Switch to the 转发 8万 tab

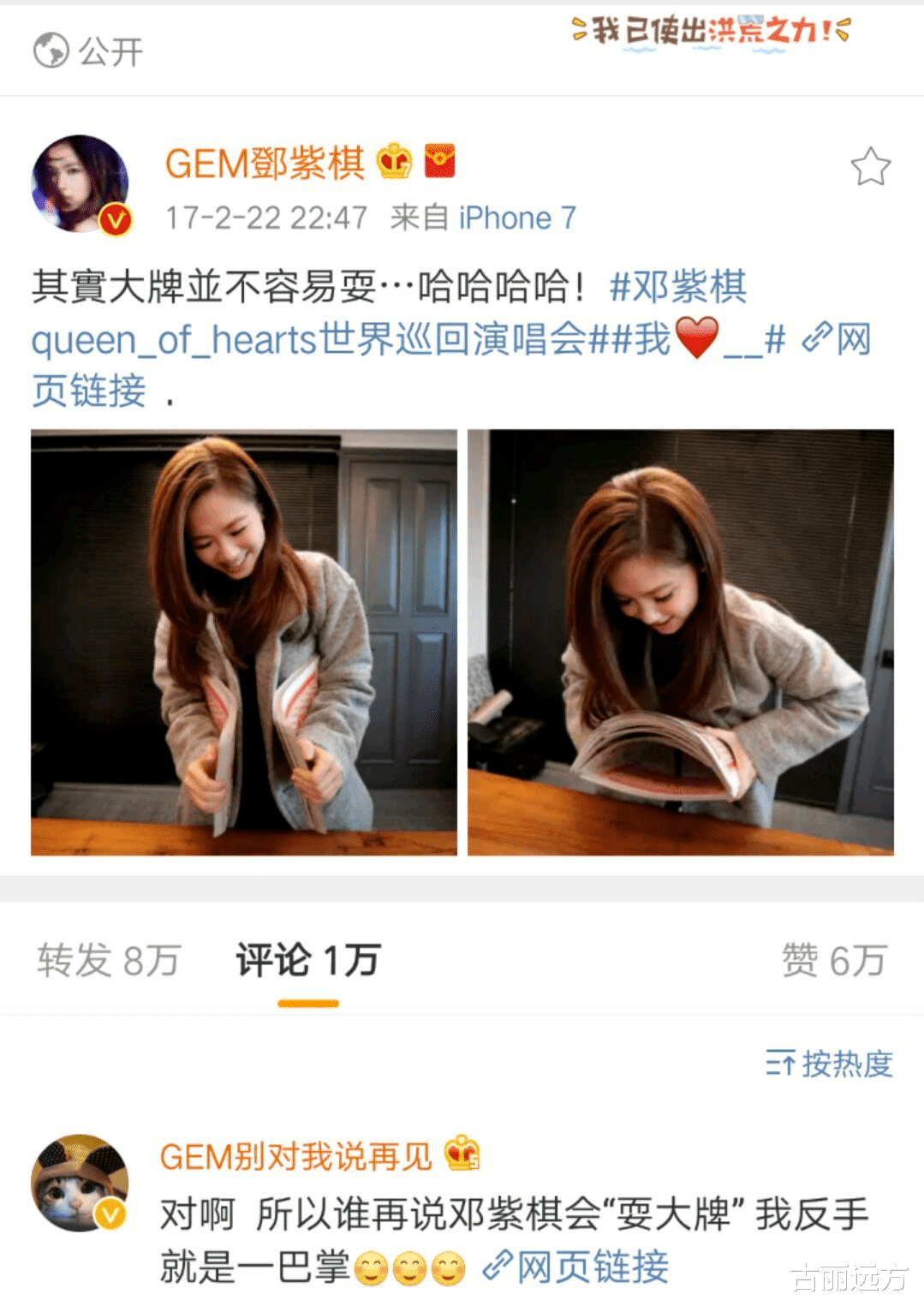point(108,961)
